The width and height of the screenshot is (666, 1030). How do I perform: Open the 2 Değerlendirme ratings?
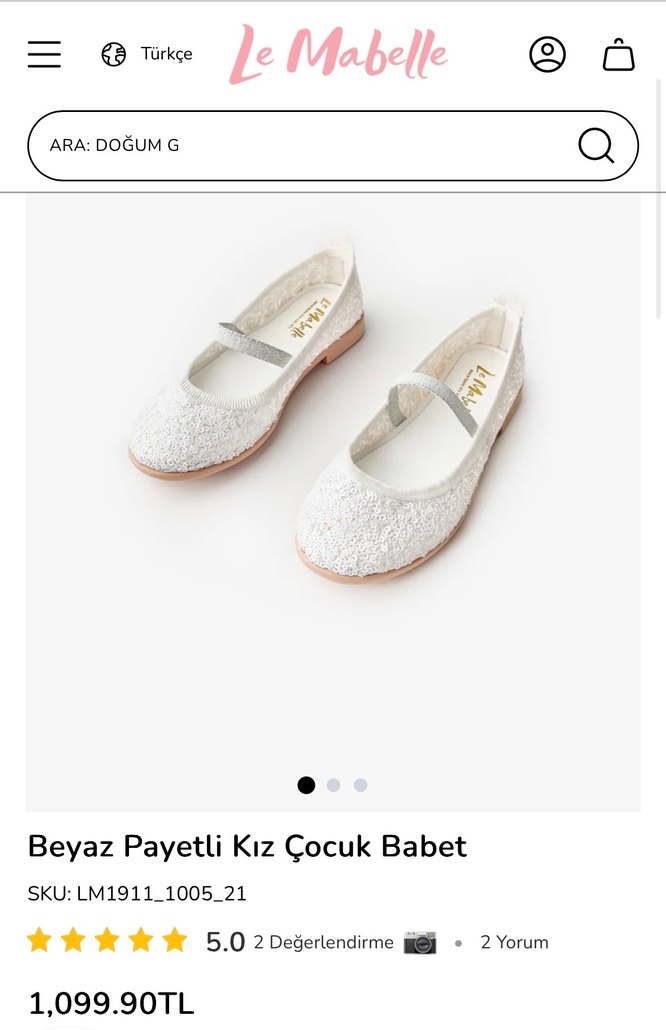pyautogui.click(x=323, y=942)
